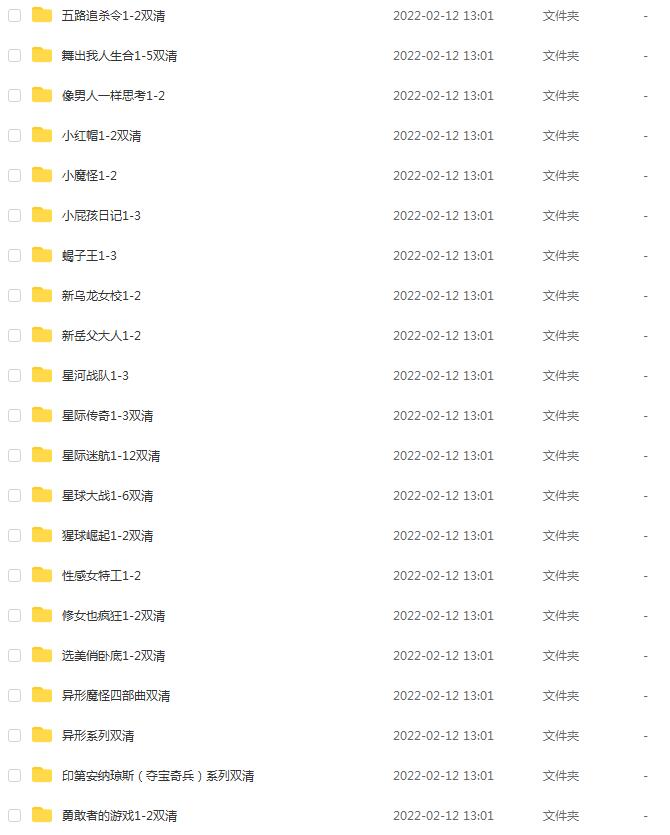
Task: Open the 新岳父大人1-2 folder
Action: (101, 336)
